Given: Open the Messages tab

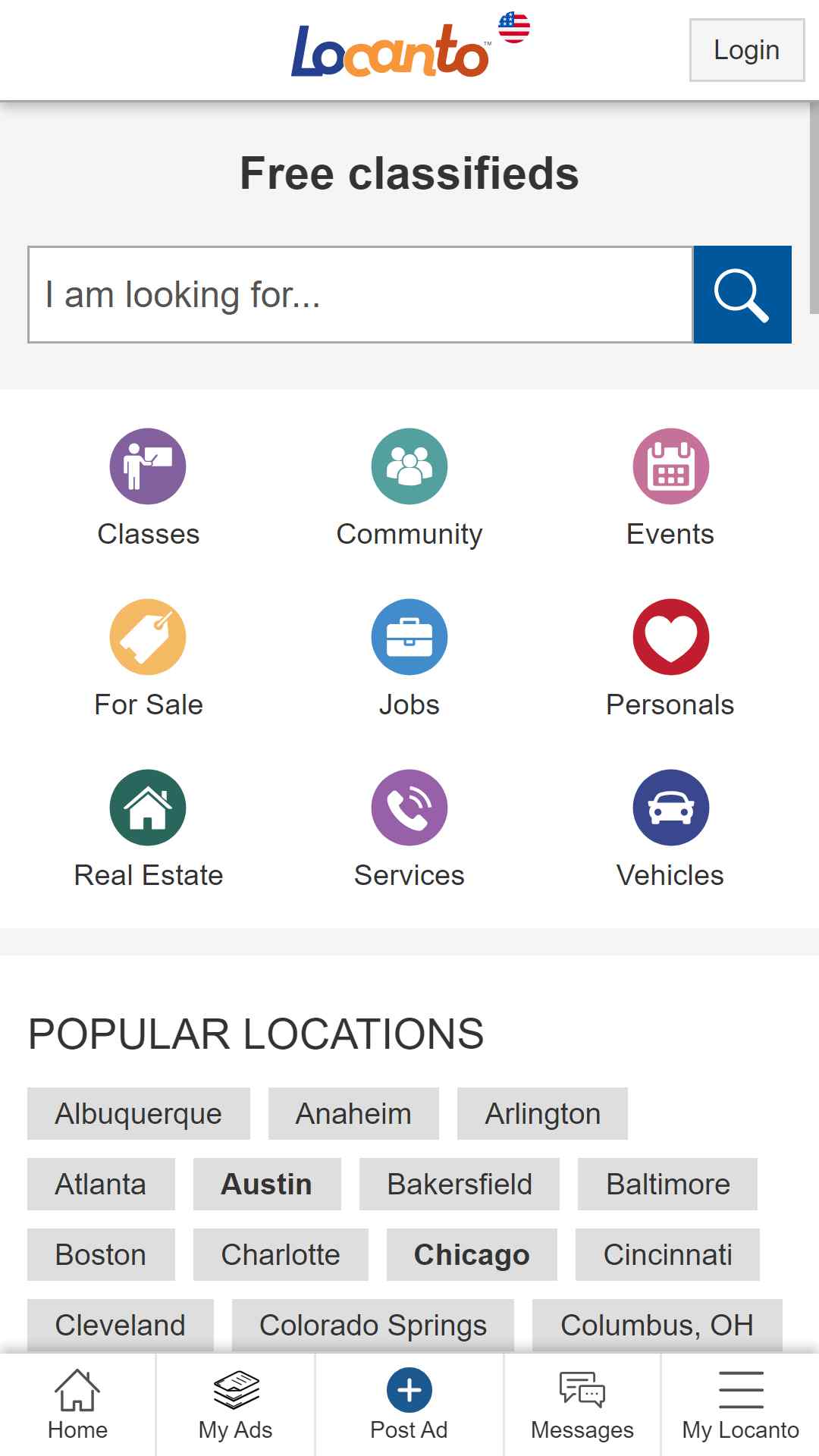Looking at the screenshot, I should point(582,1404).
